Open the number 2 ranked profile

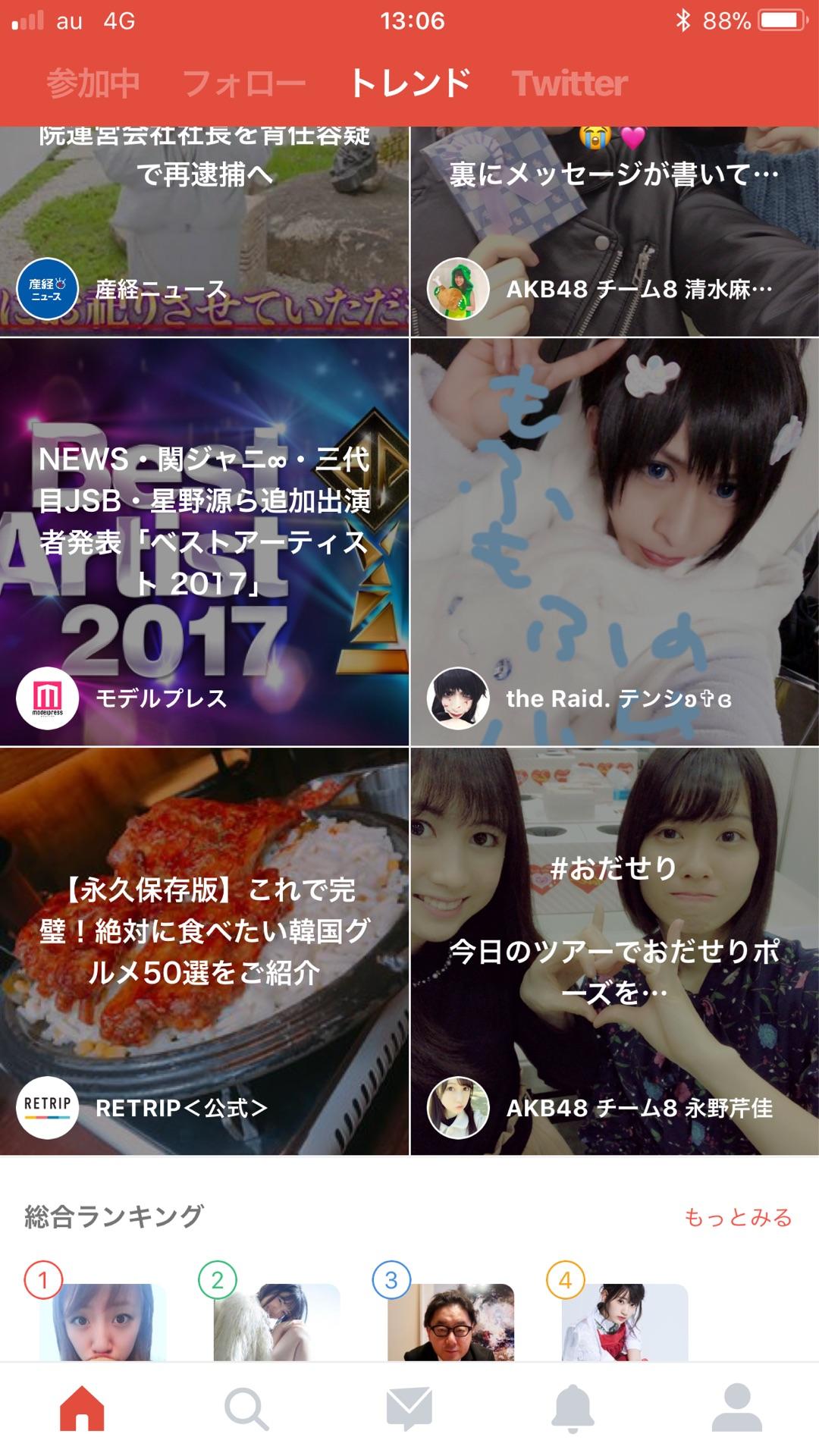pos(276,1321)
